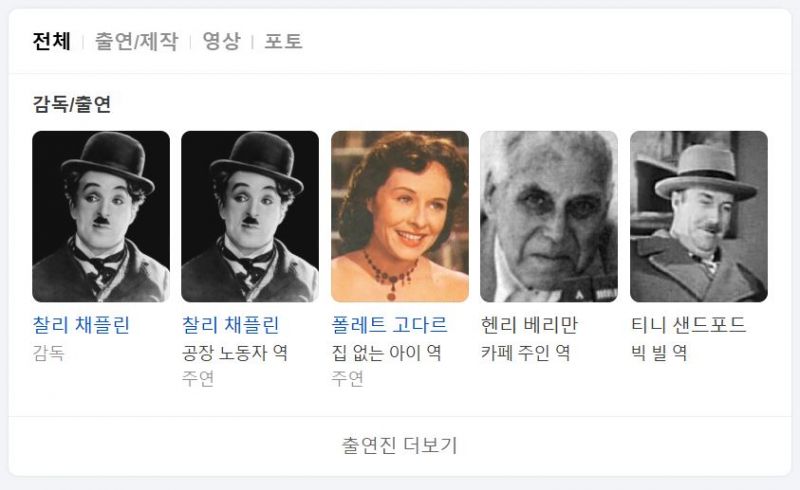
Task: Tap 헨리 베리만 카페 주인 역 card
Action: click(x=548, y=217)
